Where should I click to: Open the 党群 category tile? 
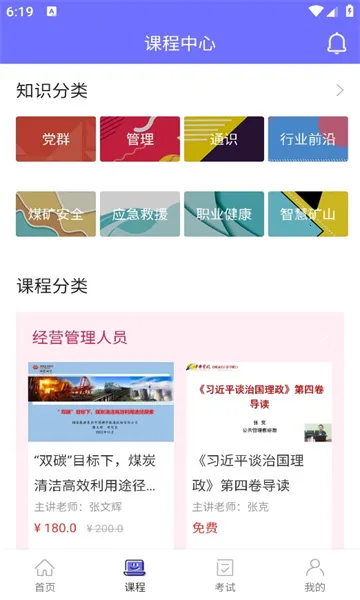(56, 139)
